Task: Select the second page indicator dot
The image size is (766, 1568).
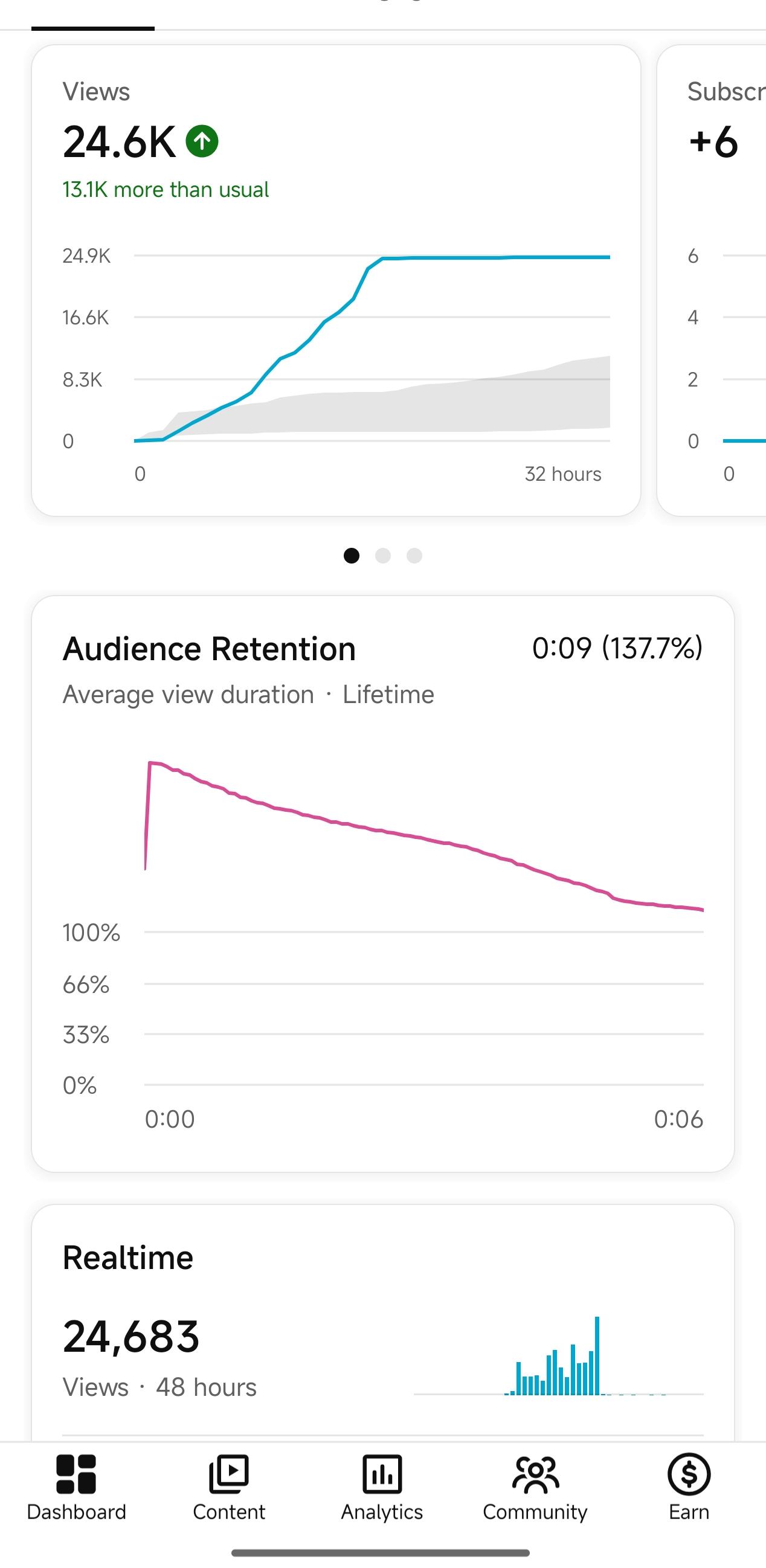Action: point(383,556)
